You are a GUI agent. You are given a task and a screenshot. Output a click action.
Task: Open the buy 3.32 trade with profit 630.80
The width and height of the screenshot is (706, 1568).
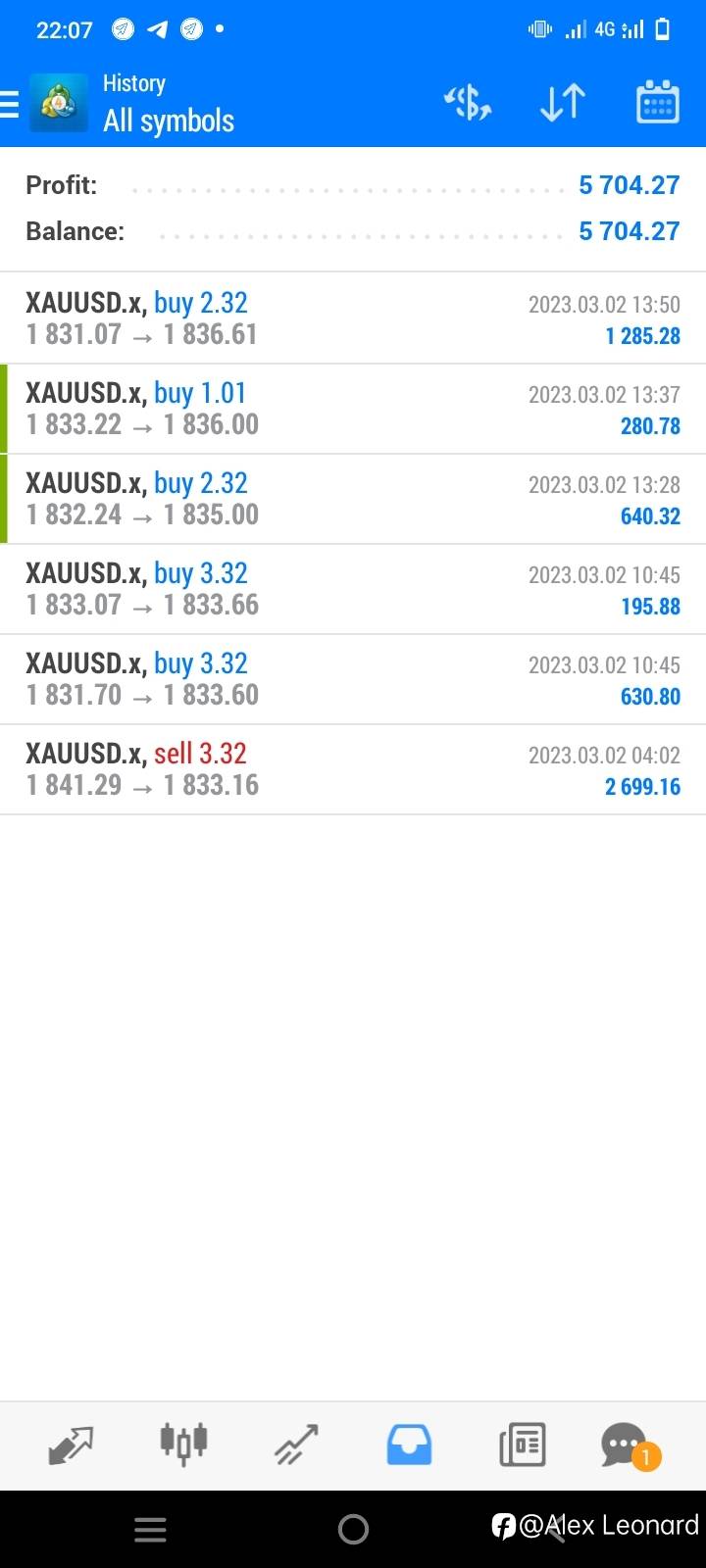click(353, 679)
